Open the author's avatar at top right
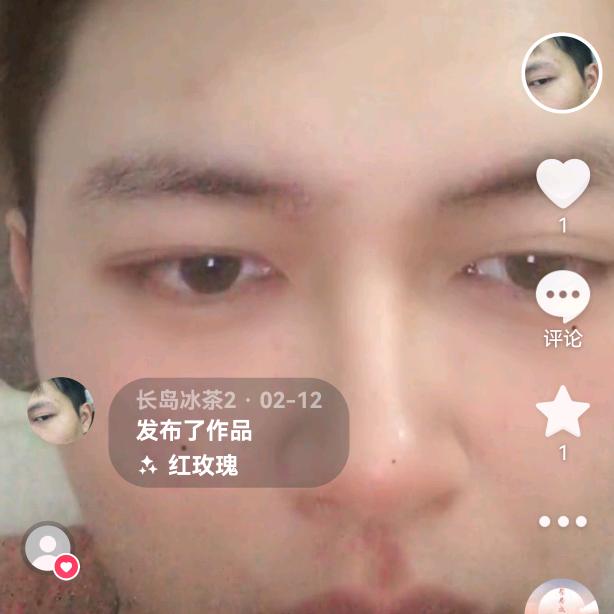 [x=561, y=73]
